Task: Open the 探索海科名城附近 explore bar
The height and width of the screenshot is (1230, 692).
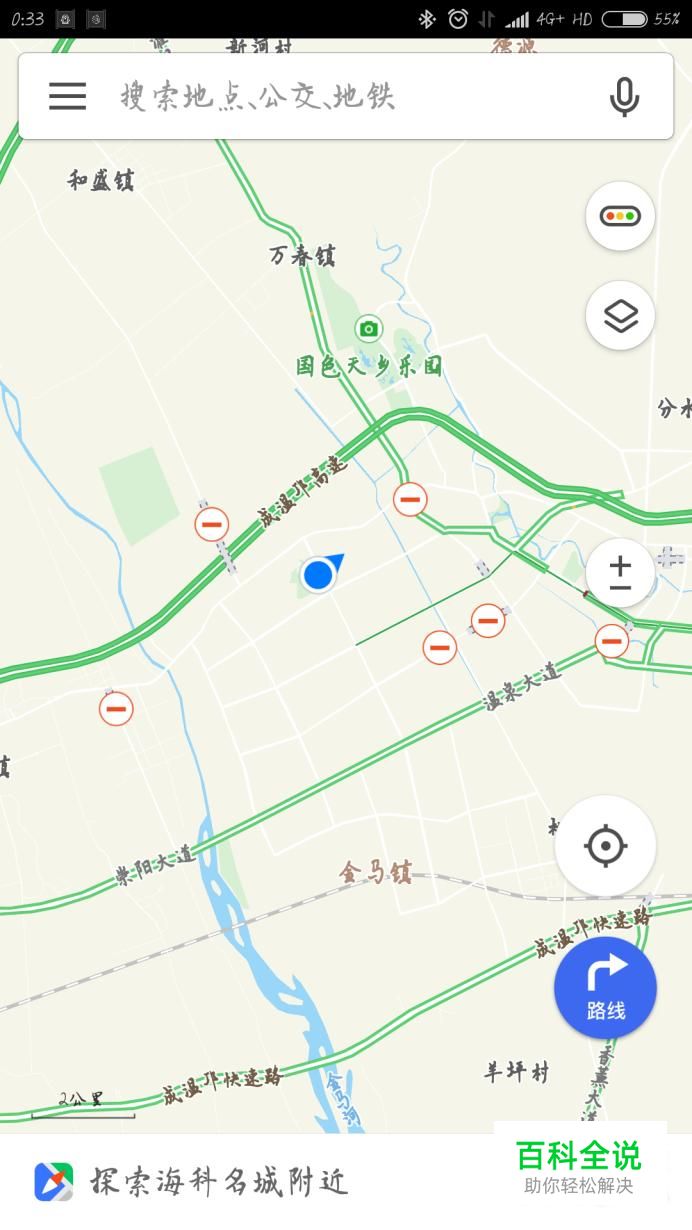Action: pos(220,1182)
